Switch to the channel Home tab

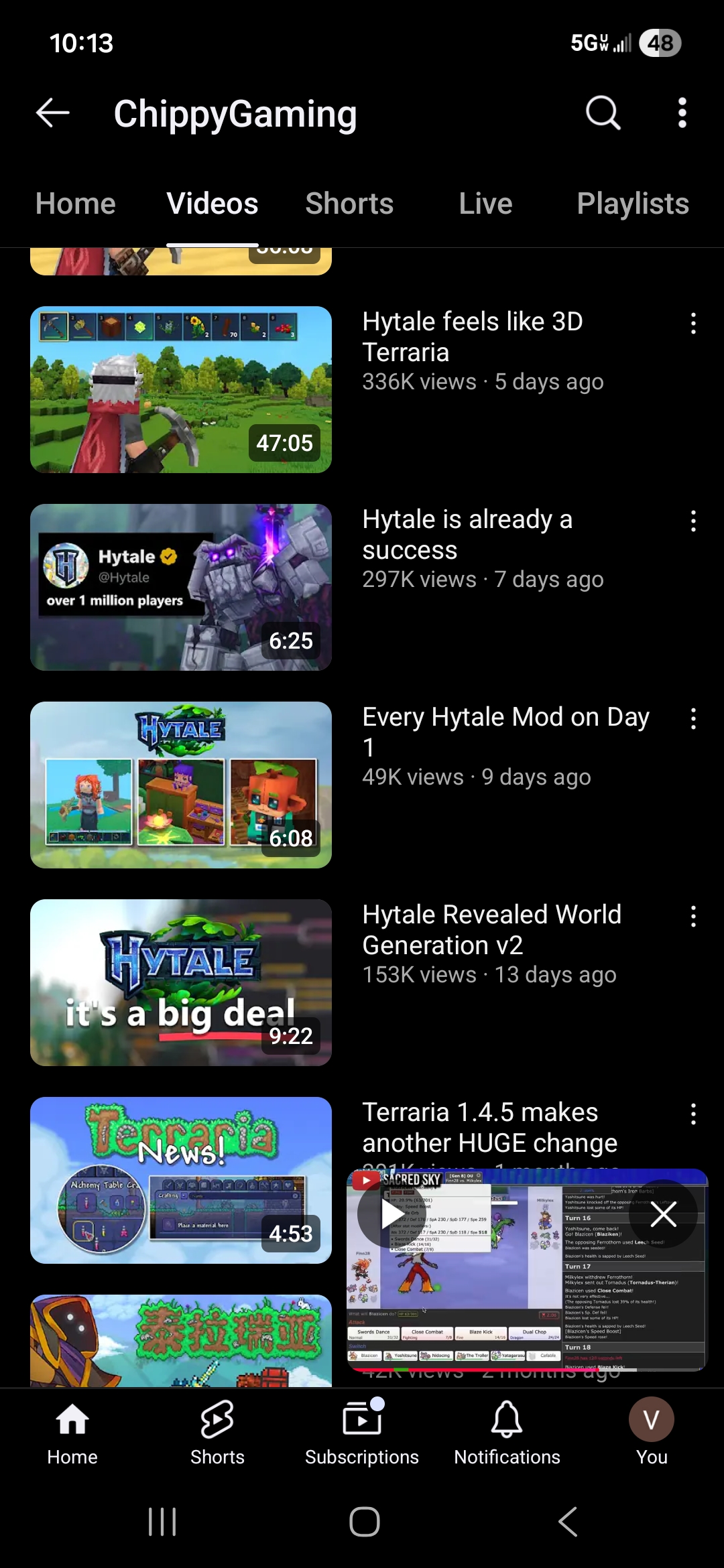pyautogui.click(x=76, y=204)
